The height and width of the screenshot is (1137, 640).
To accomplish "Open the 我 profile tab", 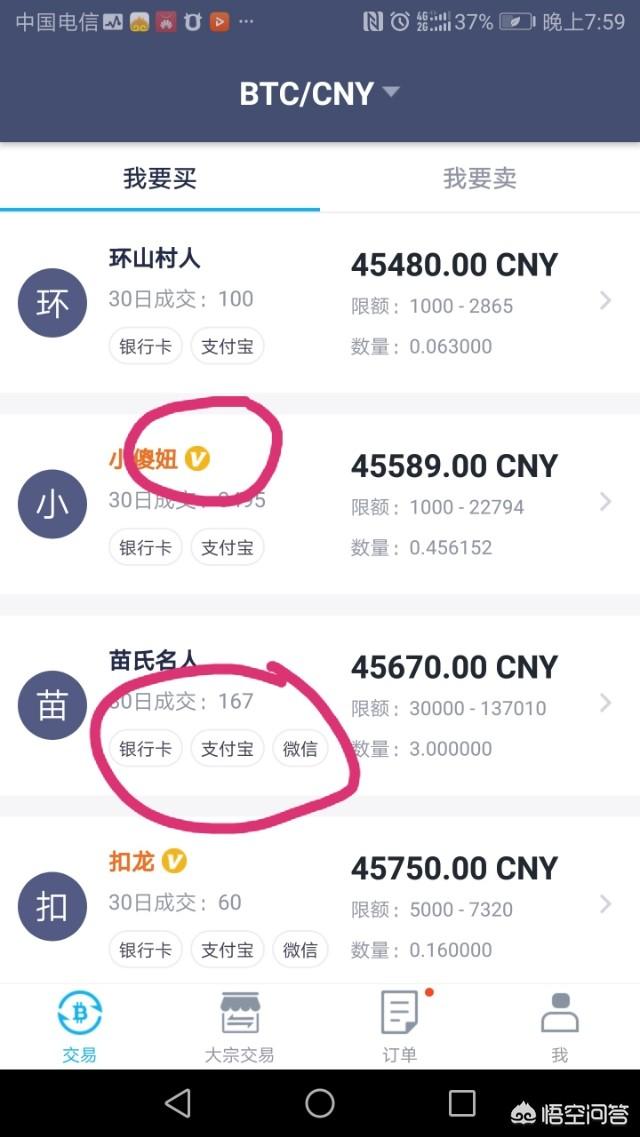I will 559,1026.
